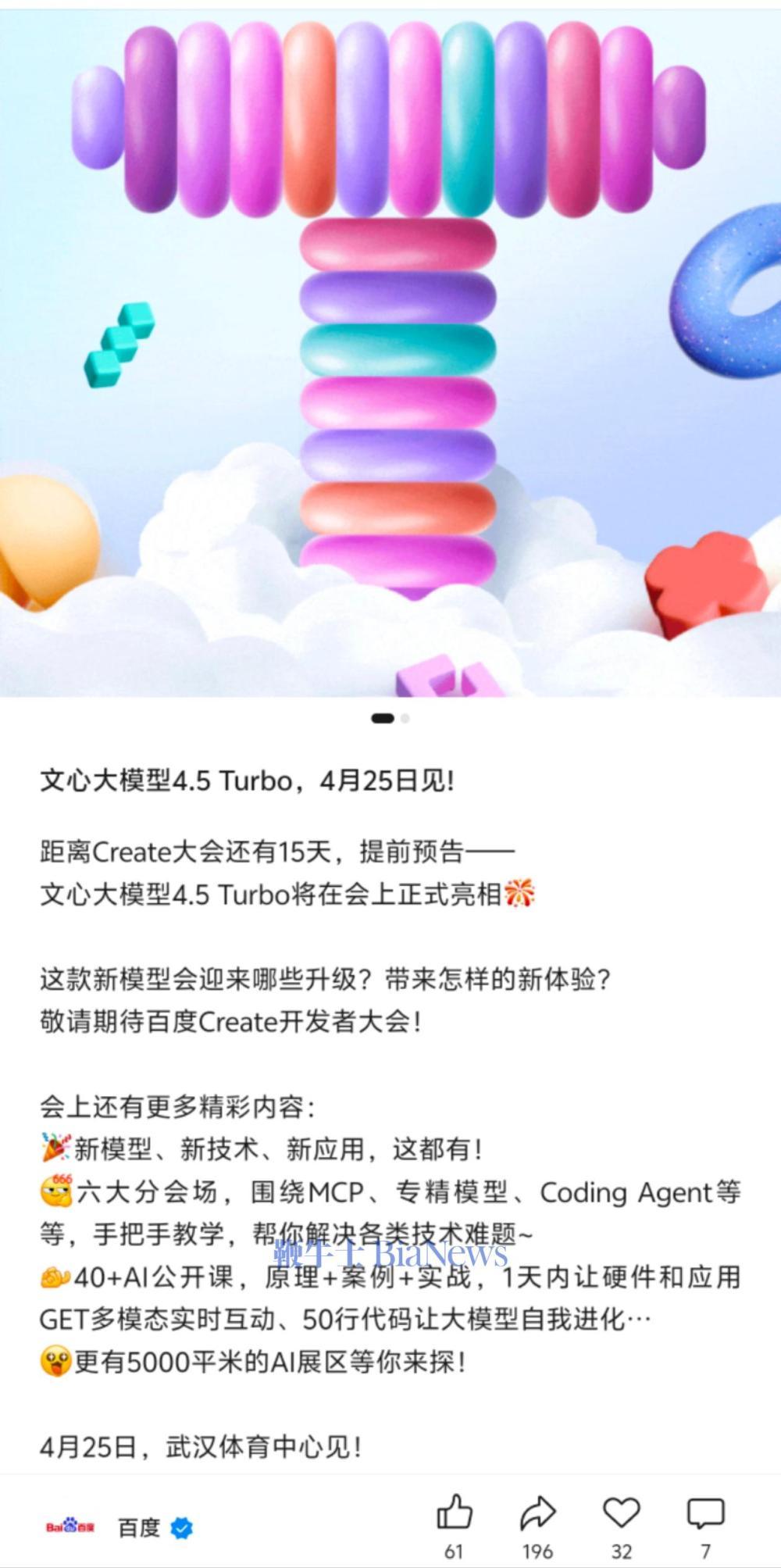781x1568 pixels.
Task: Share the 文心大模型4.5 Turbo post
Action: (x=537, y=1513)
